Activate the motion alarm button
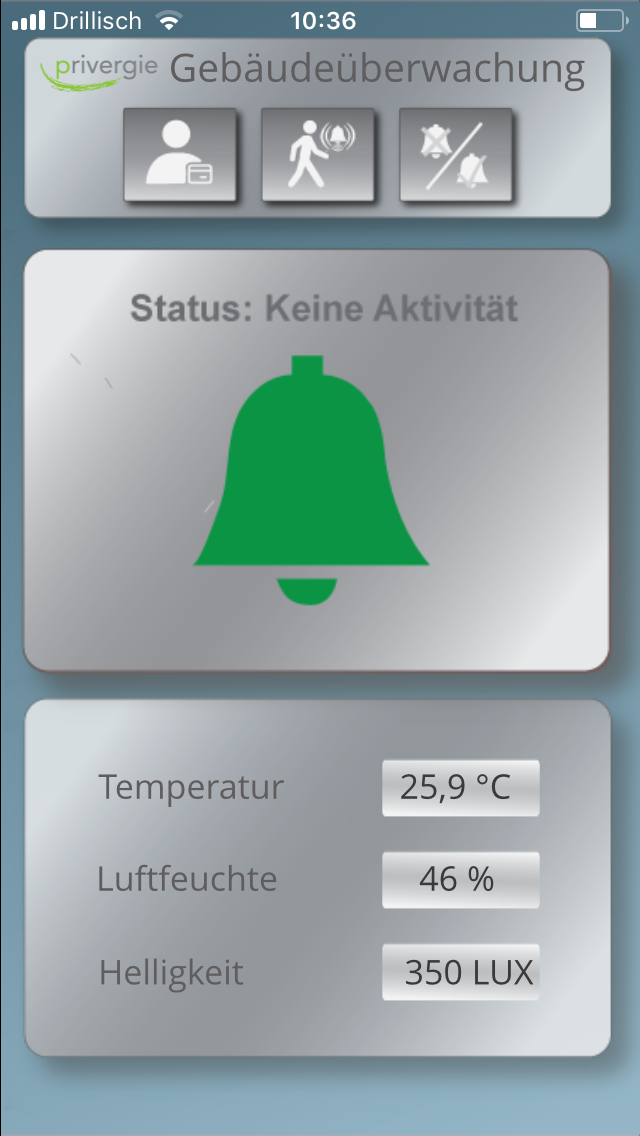Viewport: 640px width, 1136px height. (x=318, y=155)
